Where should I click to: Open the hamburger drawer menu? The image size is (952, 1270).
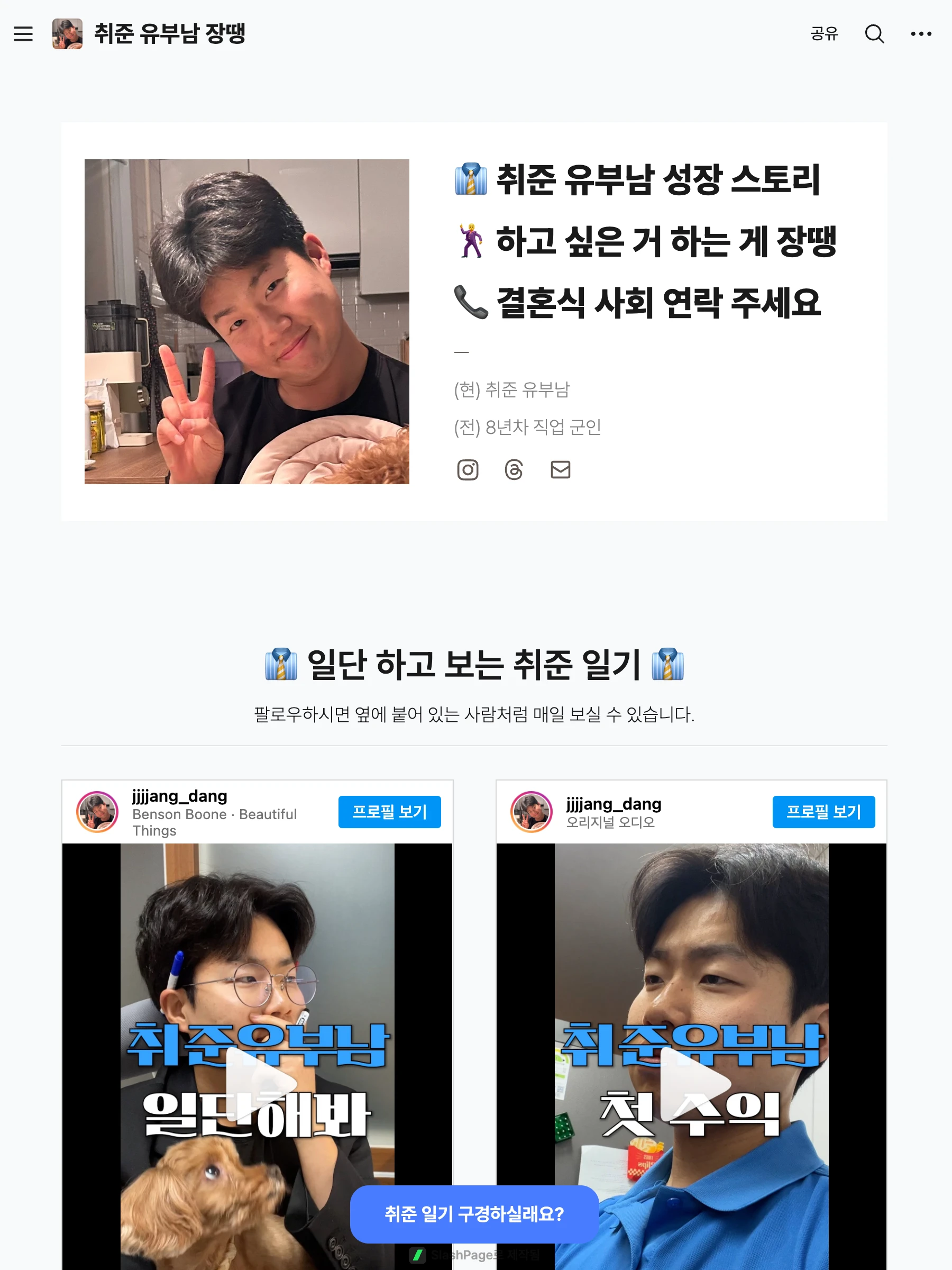(23, 34)
